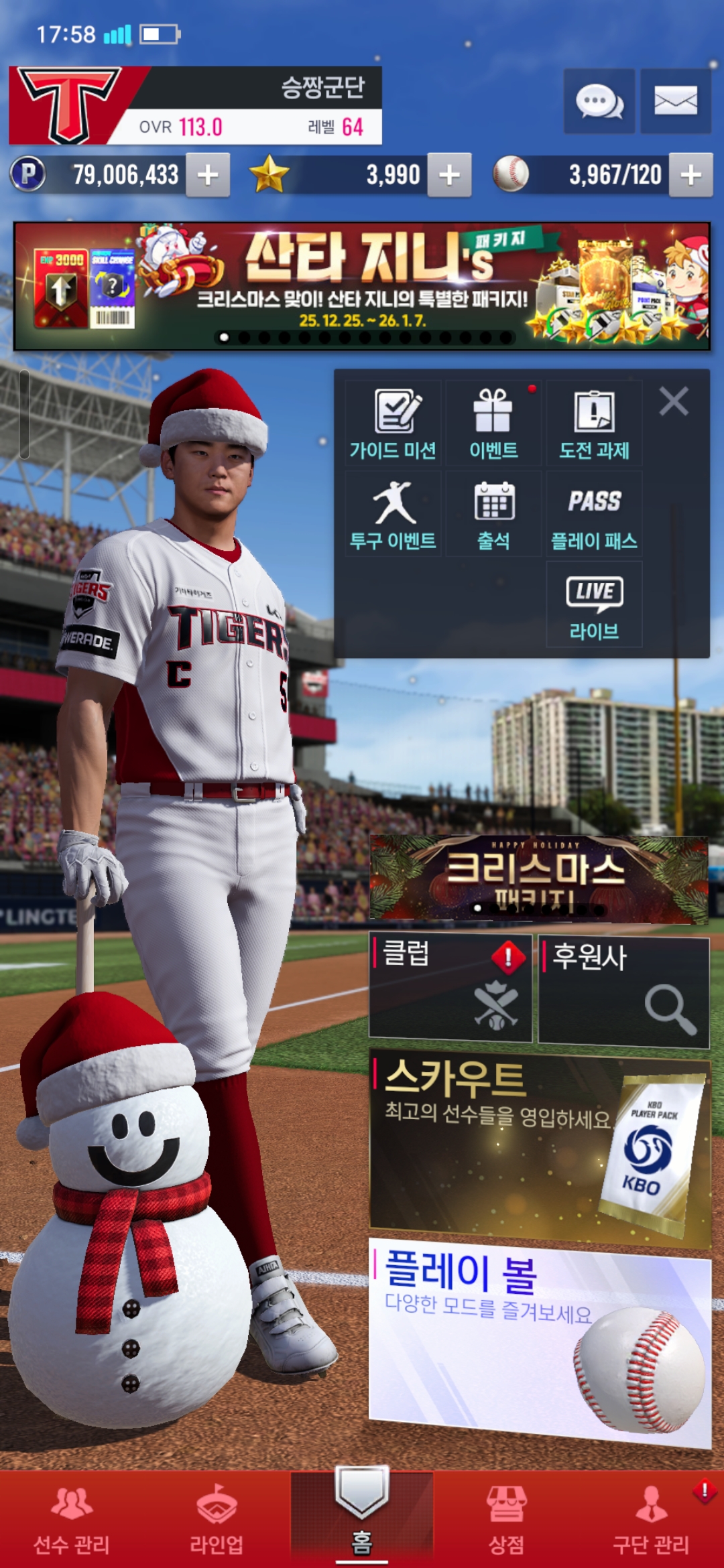Open 플레이 패스
724x1568 pixels.
pos(594,515)
